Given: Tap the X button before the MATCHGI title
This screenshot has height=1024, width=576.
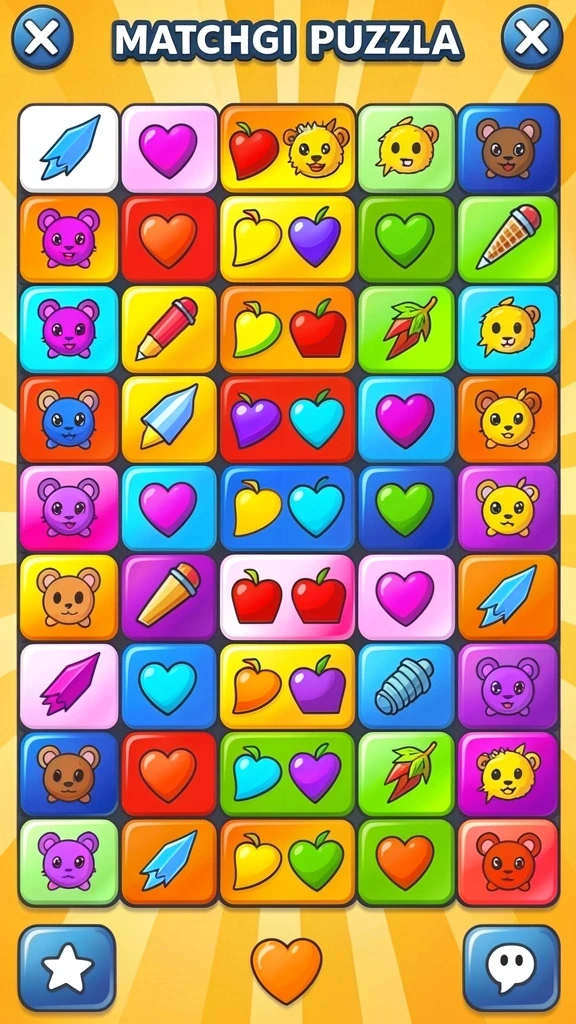Looking at the screenshot, I should point(42,37).
